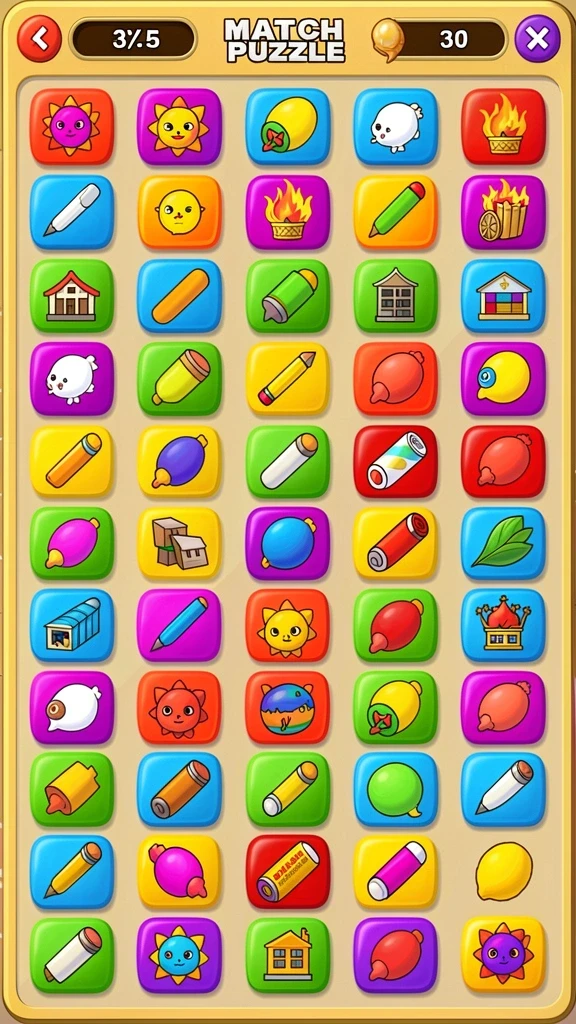This screenshot has width=576, height=1024.
Task: Pick the purple sun face on yellow tile
Action: pyautogui.click(x=503, y=955)
